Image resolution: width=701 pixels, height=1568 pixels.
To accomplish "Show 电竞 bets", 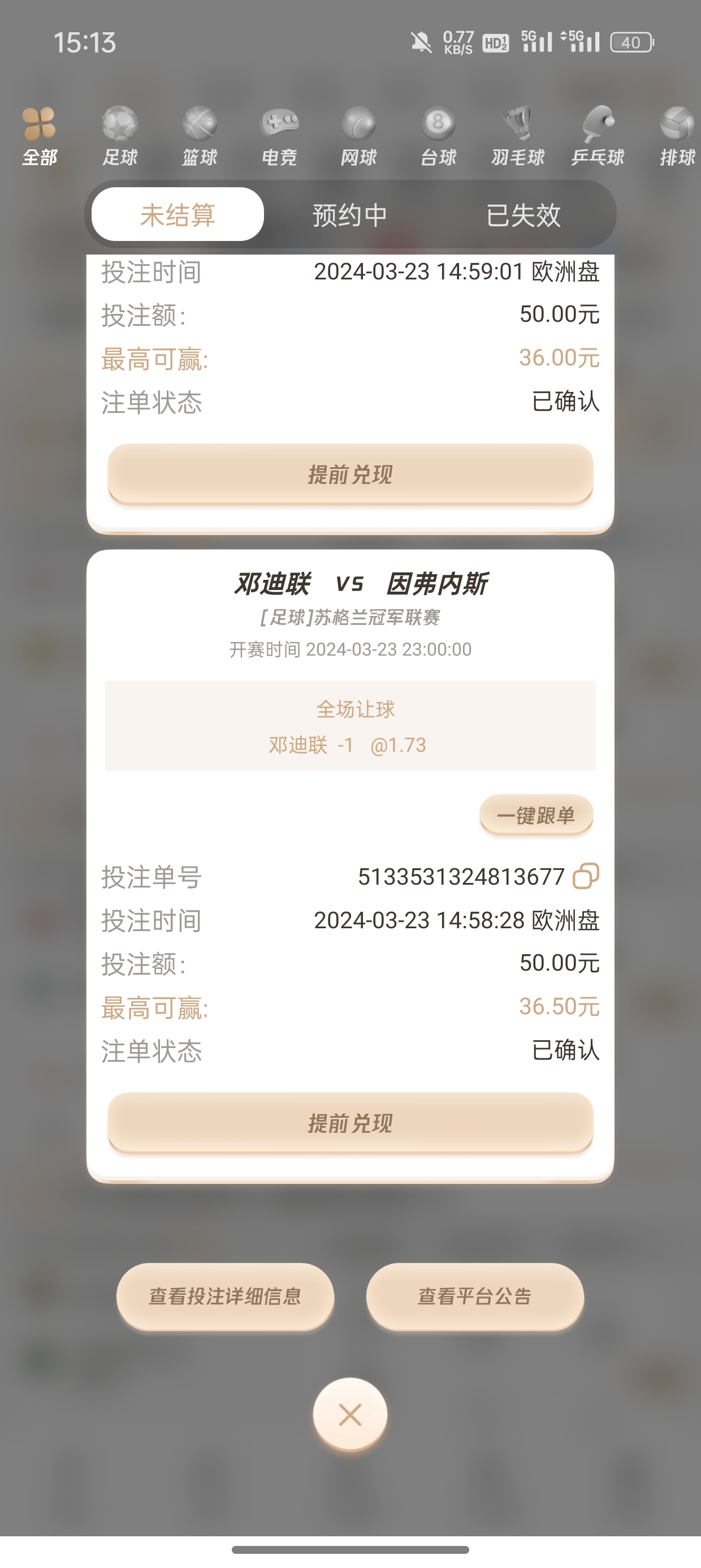I will coord(279,136).
